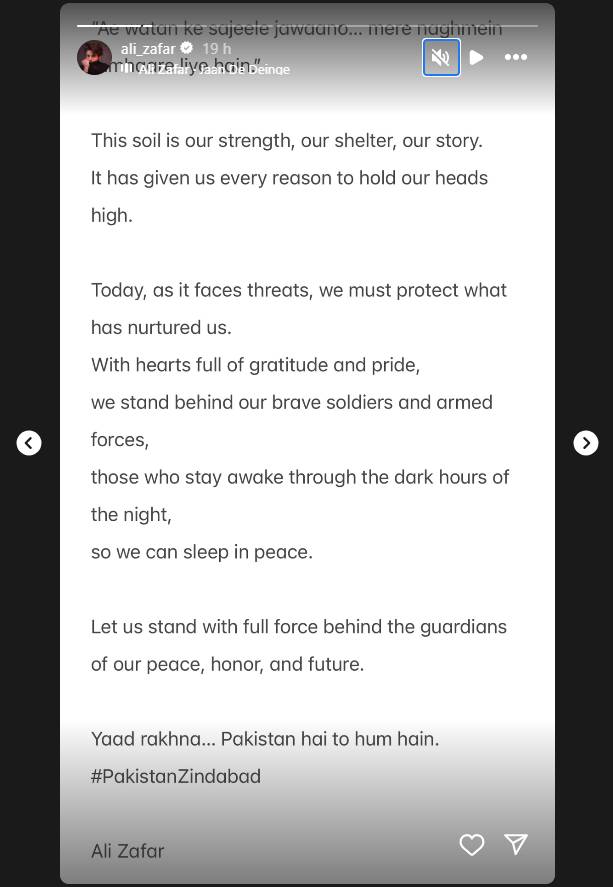Go to the next story
613x887 pixels.
point(586,442)
